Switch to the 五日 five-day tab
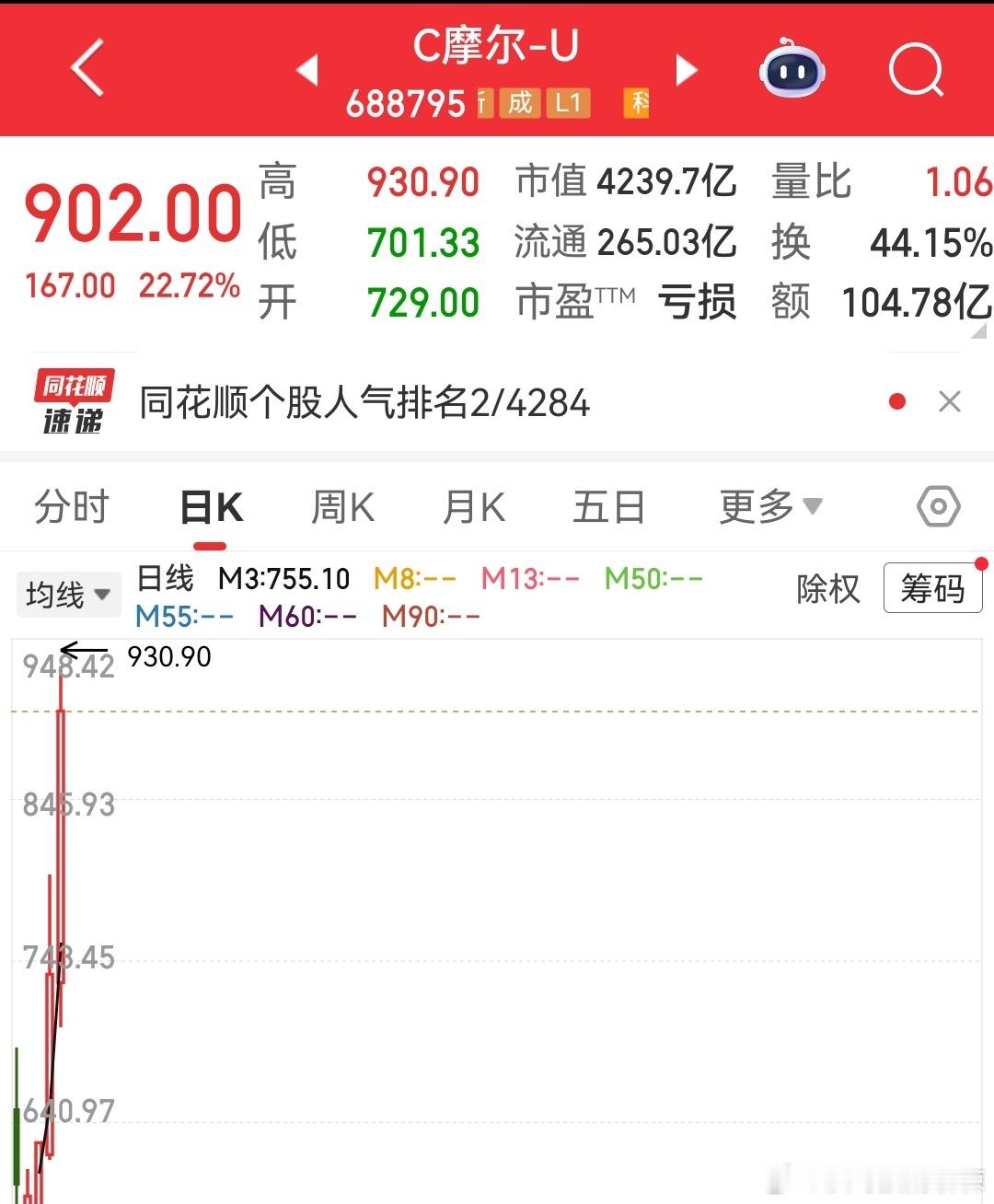Screen dimensions: 994x1204 [x=607, y=505]
